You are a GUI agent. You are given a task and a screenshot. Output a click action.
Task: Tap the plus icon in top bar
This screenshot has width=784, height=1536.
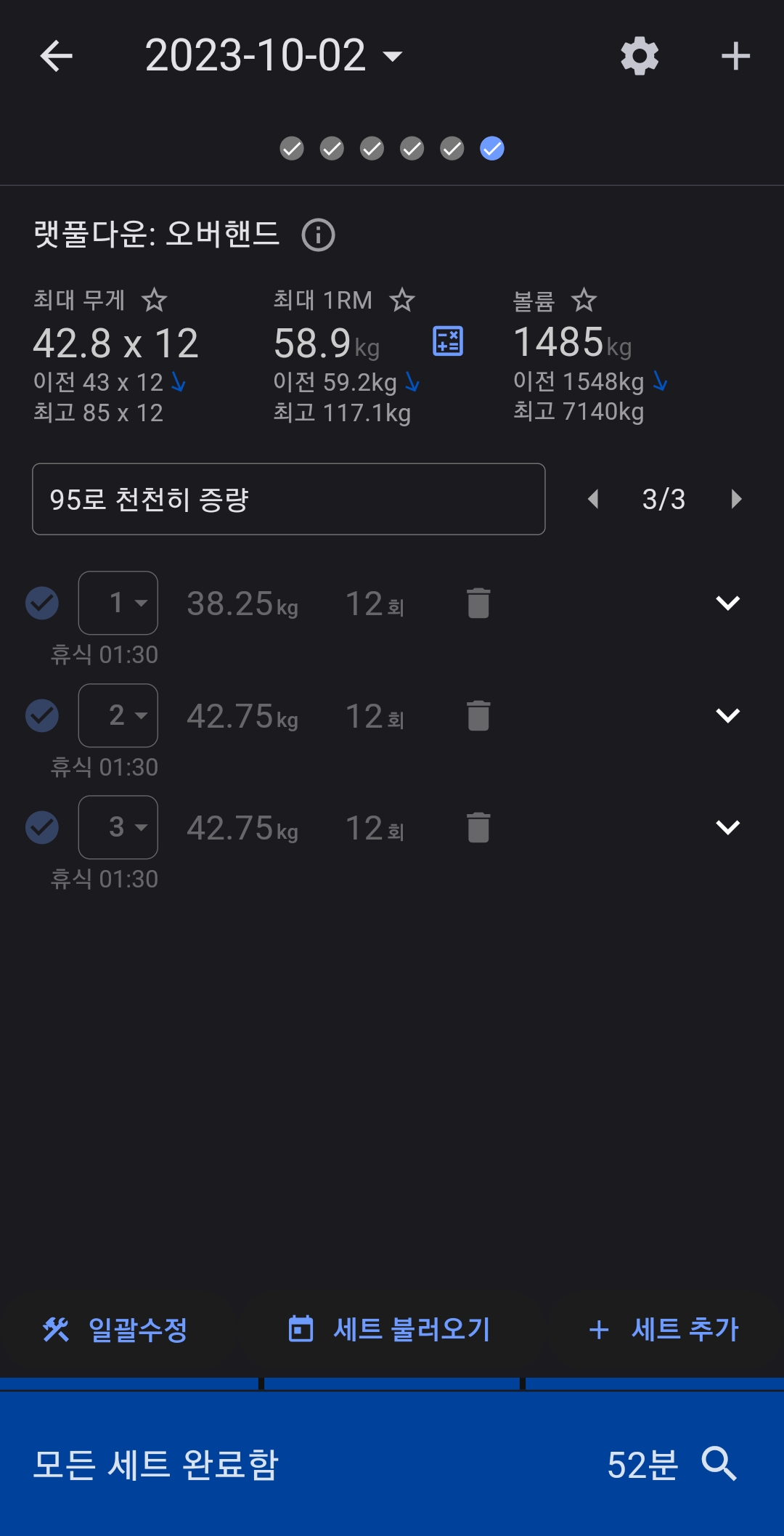point(735,56)
